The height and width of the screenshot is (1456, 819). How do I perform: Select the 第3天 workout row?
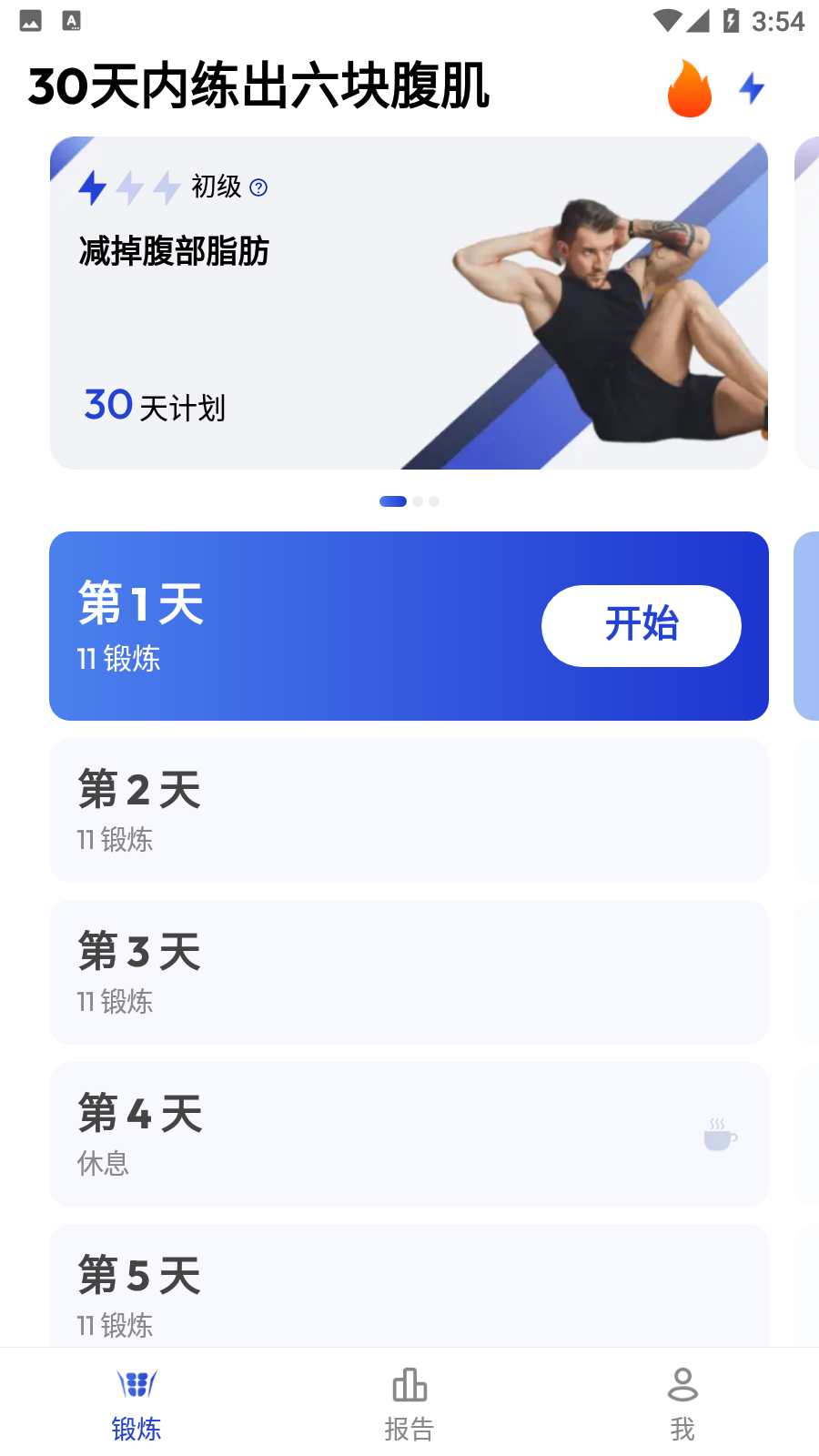tap(409, 972)
